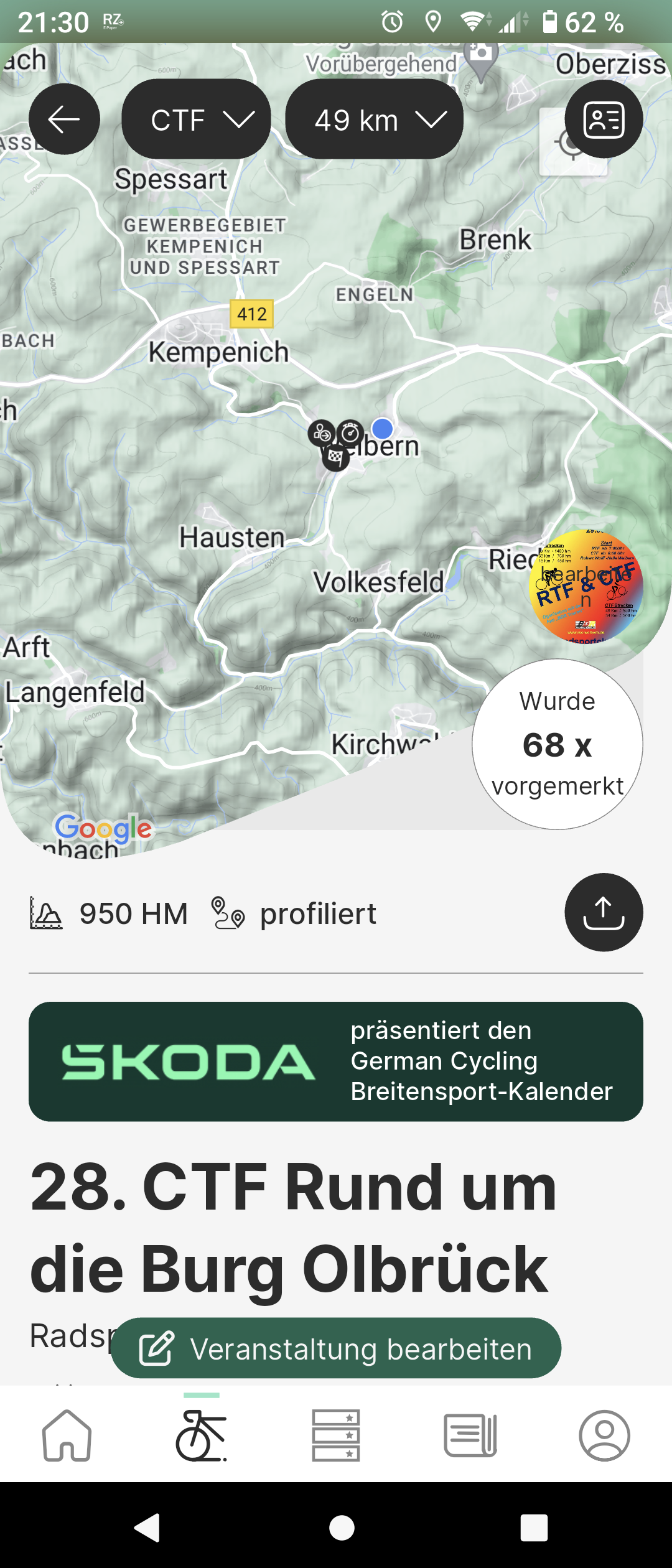This screenshot has height=1568, width=672.
Task: Open the Skoda sponsor banner
Action: 336,1062
